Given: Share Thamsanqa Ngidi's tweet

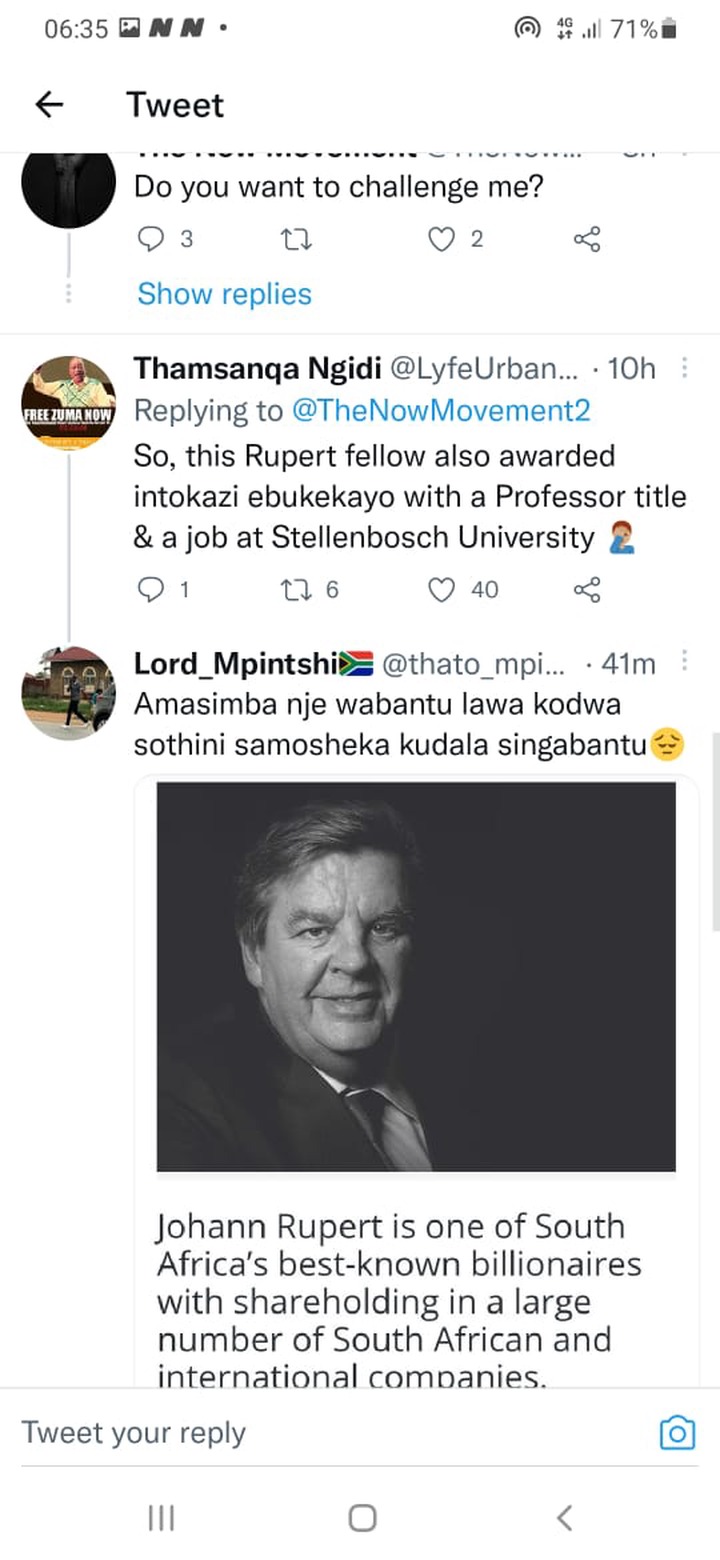Looking at the screenshot, I should pos(587,590).
